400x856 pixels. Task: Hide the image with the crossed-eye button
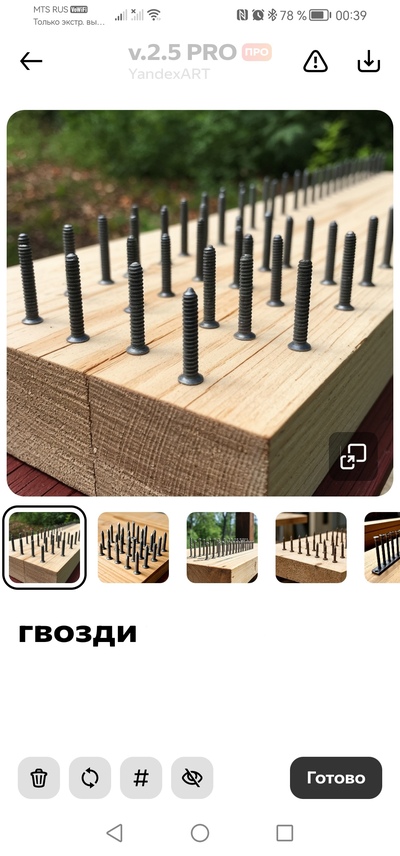[x=192, y=777]
